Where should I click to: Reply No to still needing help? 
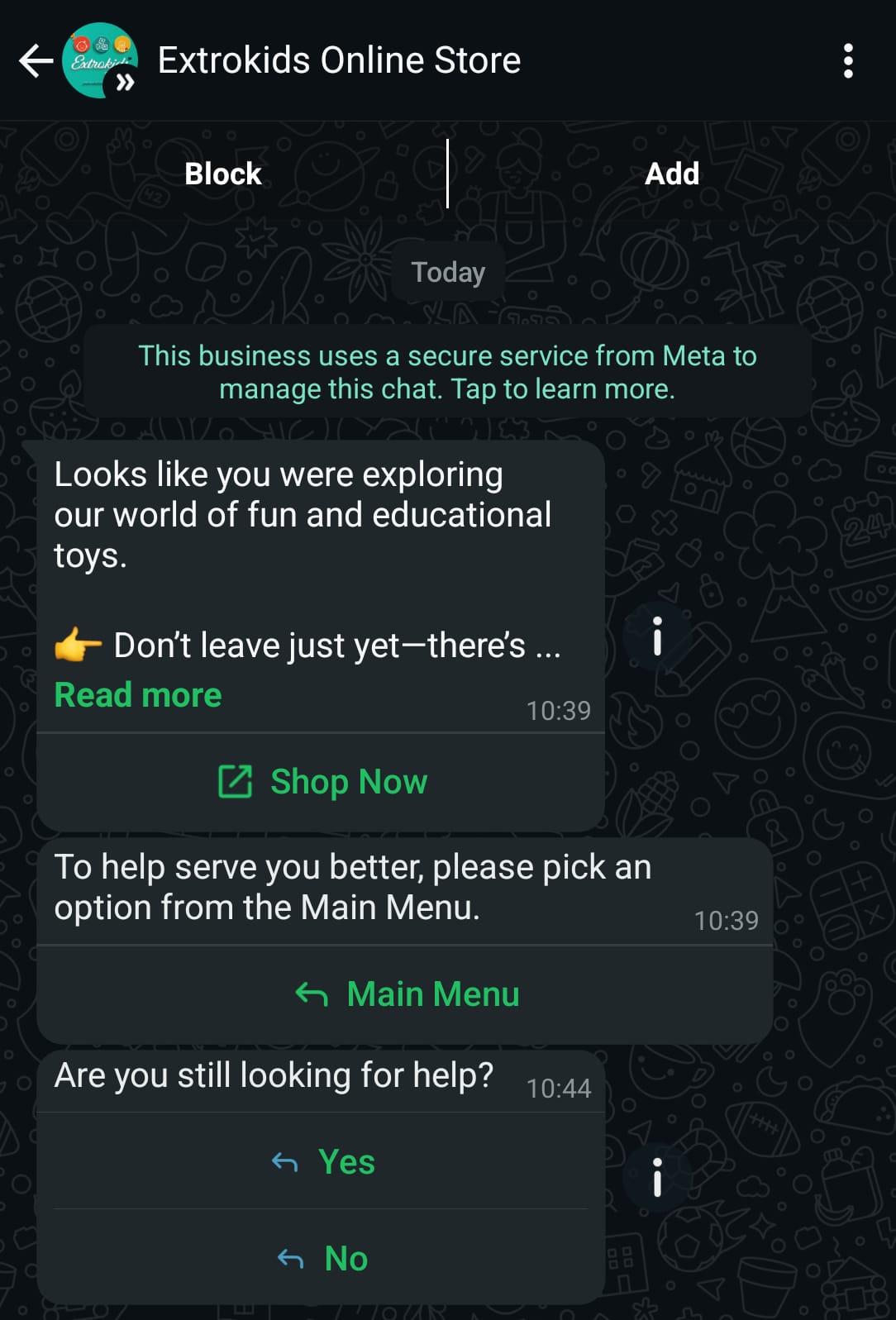322,1259
